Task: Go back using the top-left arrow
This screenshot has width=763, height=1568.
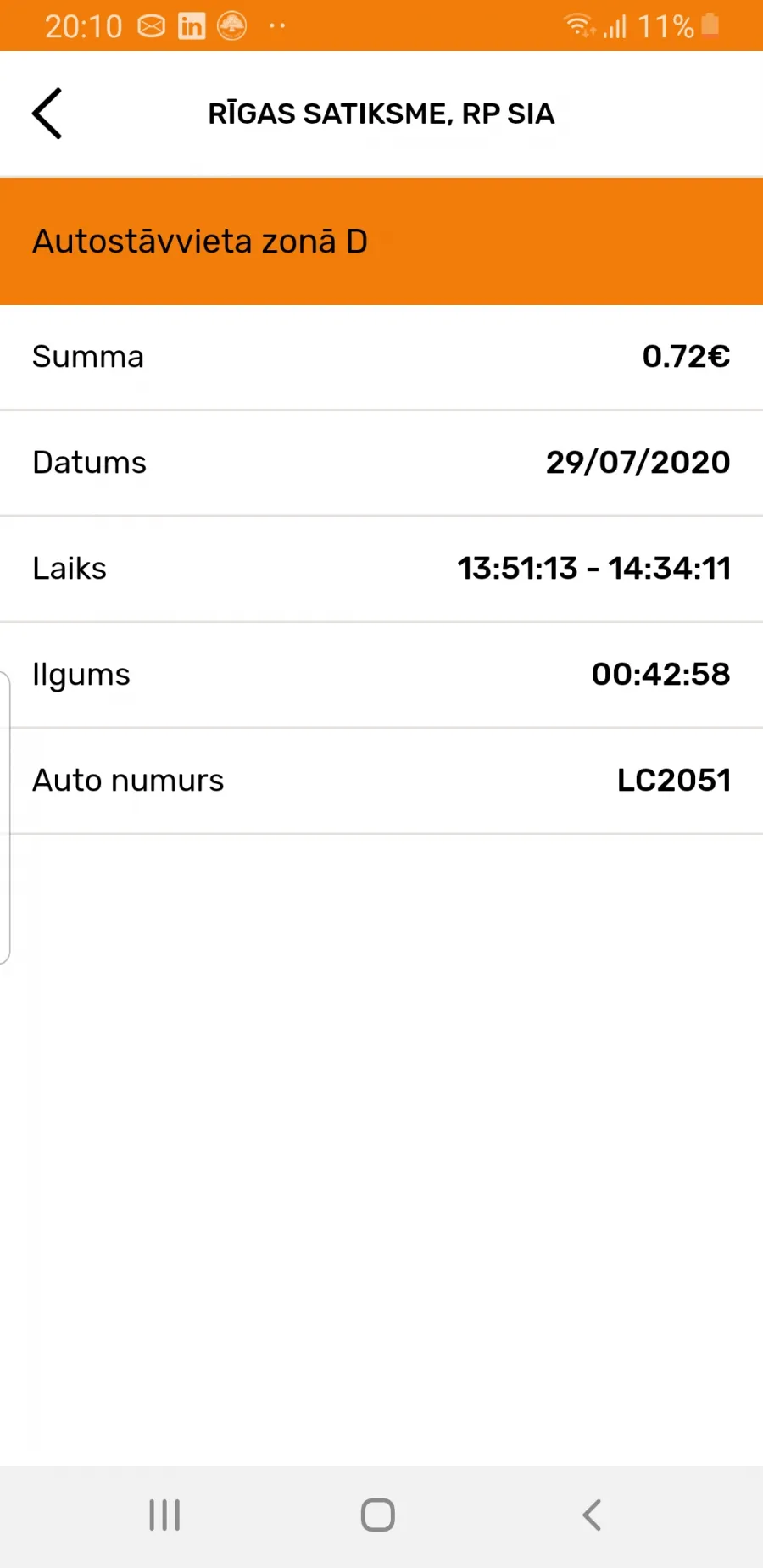Action: (x=47, y=114)
